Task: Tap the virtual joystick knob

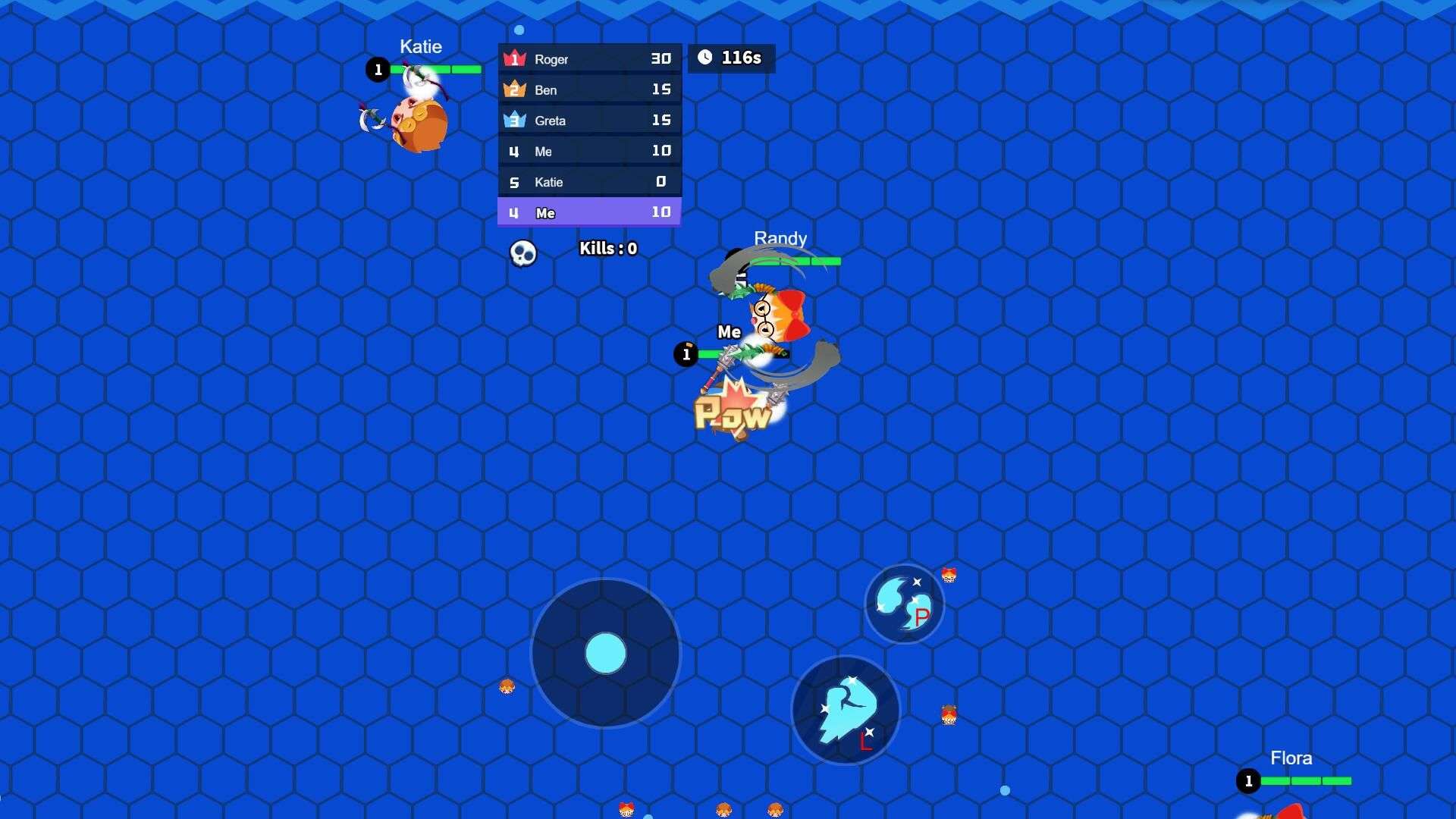Action: (x=605, y=653)
